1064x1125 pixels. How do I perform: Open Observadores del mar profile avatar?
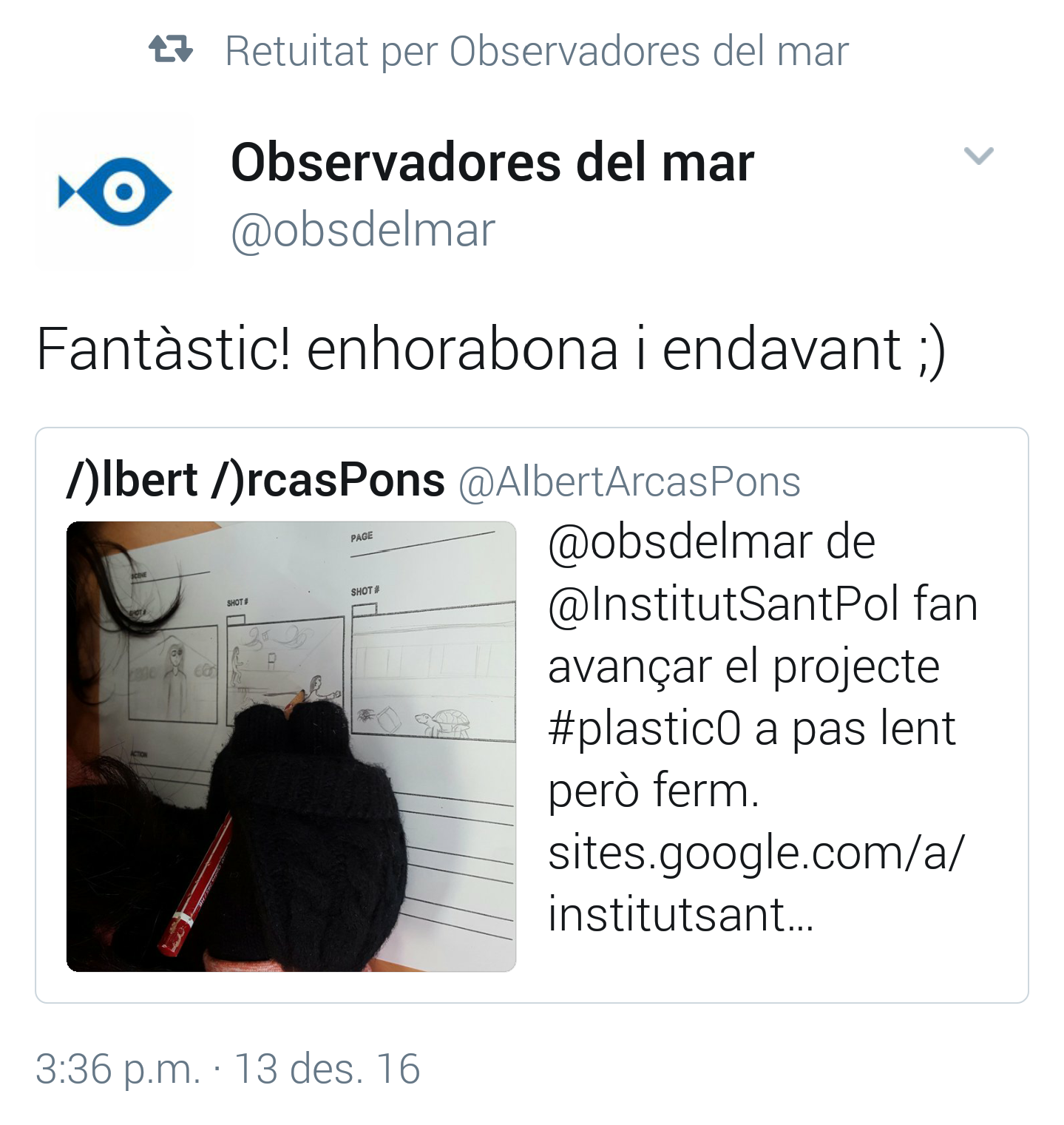click(115, 192)
